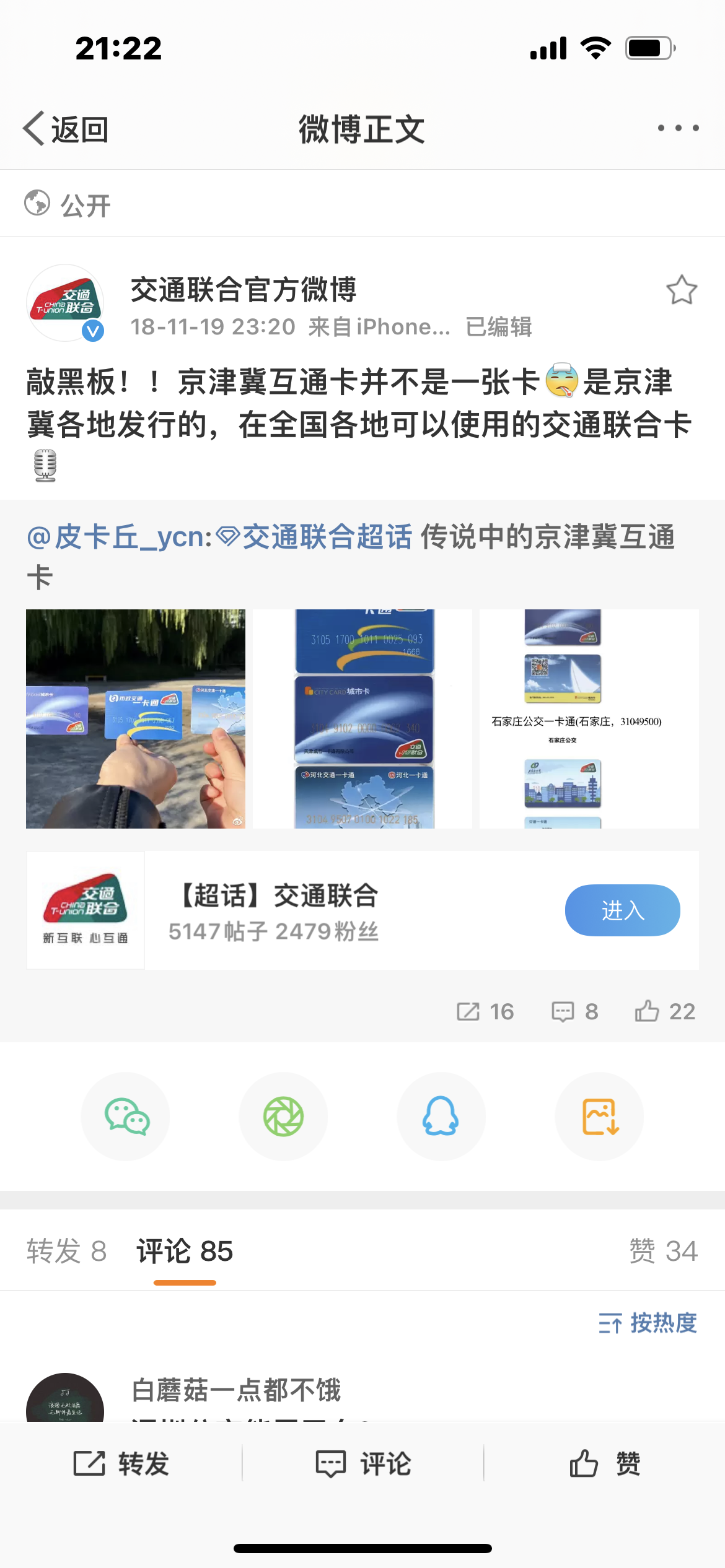Screen dimensions: 725x1568
Task: View the middle photo of stacked cards
Action: tap(362, 718)
